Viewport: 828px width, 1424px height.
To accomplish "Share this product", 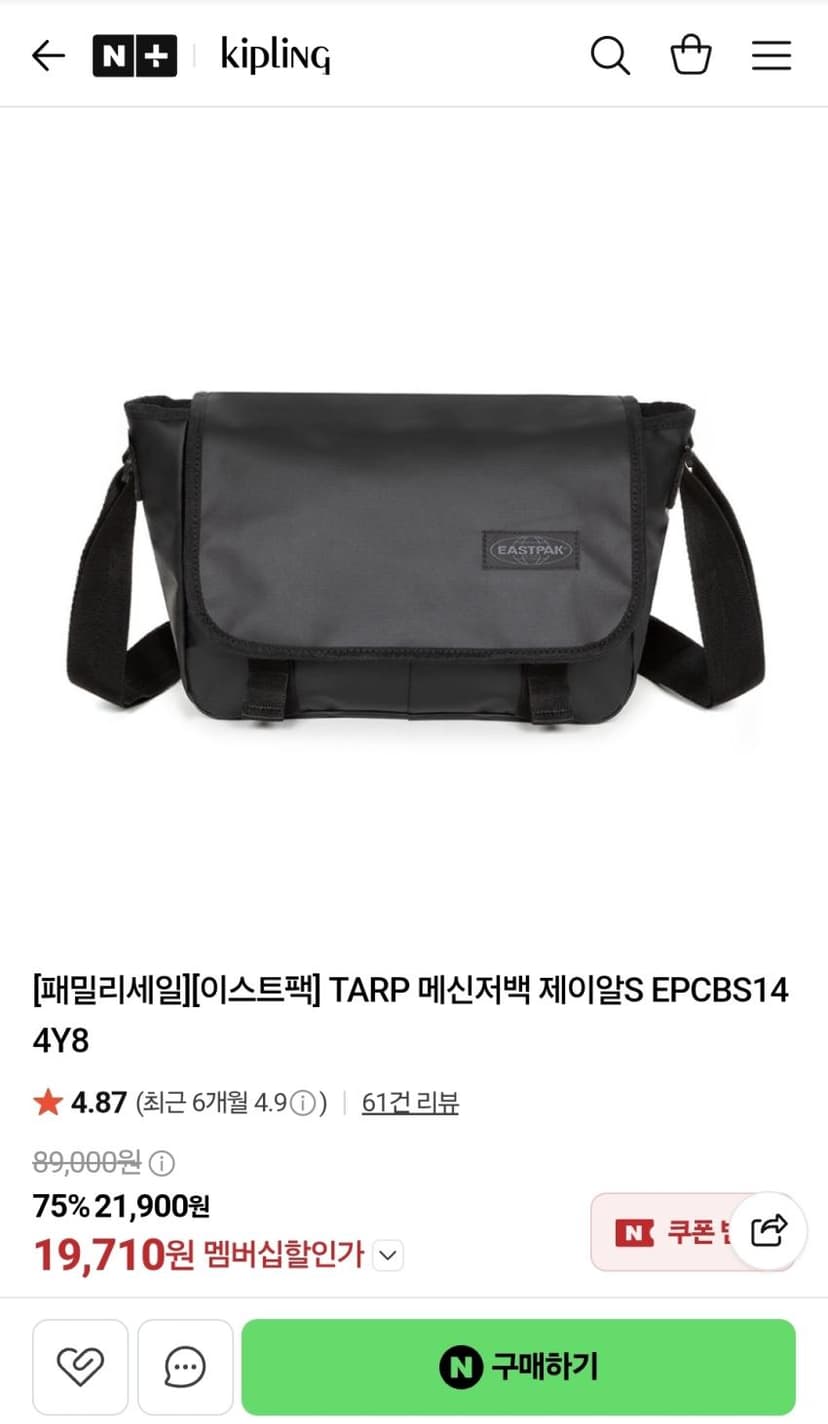I will (768, 1231).
